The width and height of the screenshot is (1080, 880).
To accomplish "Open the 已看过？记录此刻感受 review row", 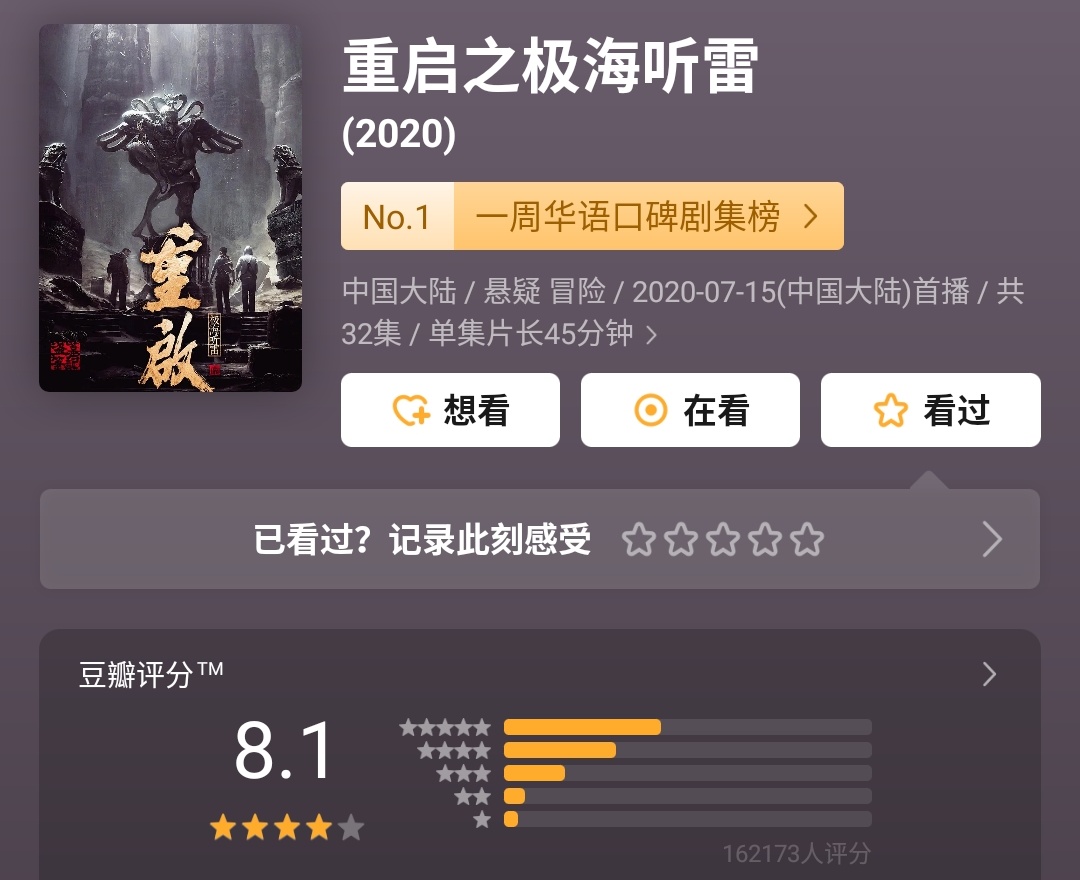I will click(540, 540).
